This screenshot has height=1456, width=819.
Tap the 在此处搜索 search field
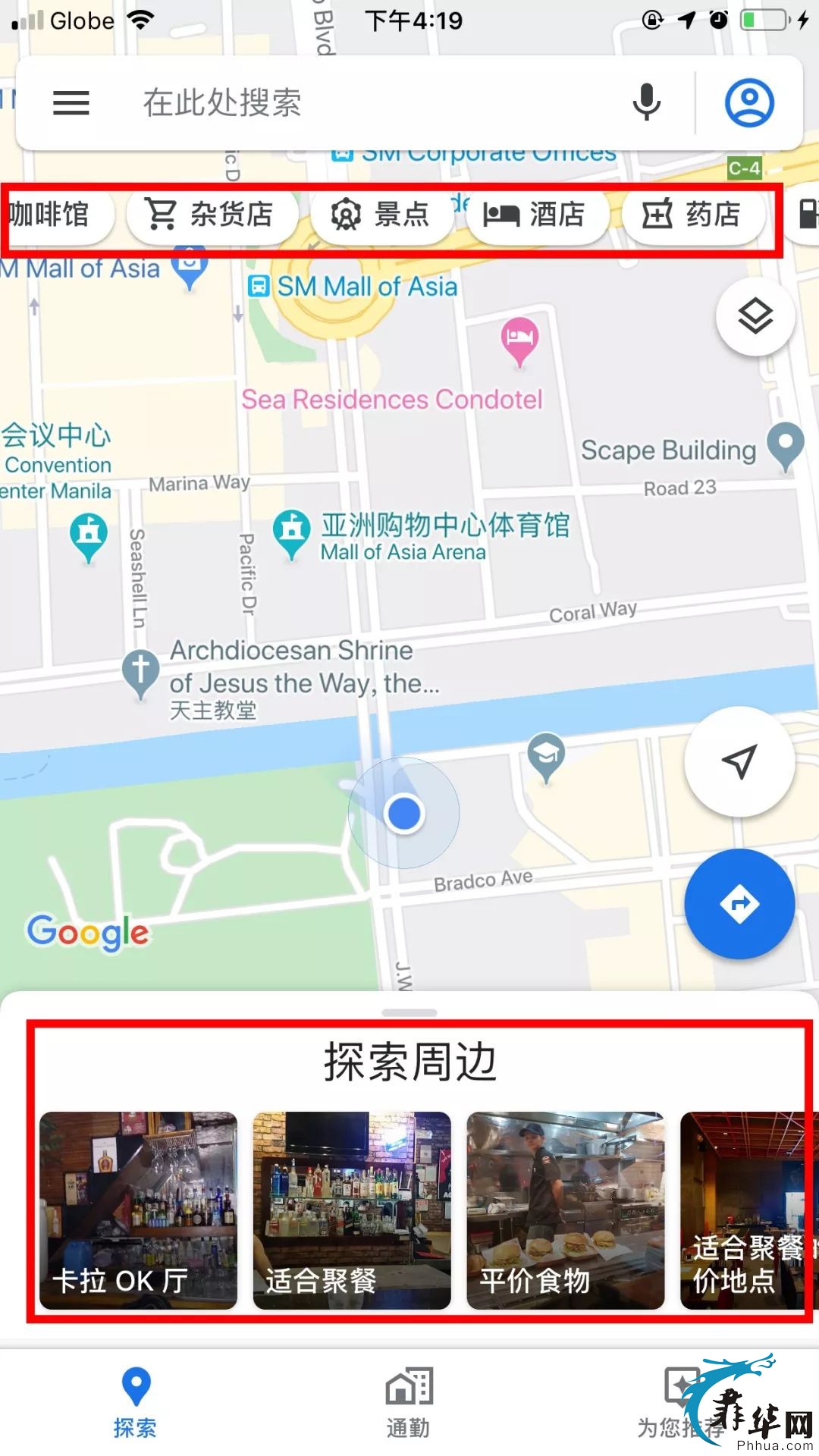click(x=364, y=102)
